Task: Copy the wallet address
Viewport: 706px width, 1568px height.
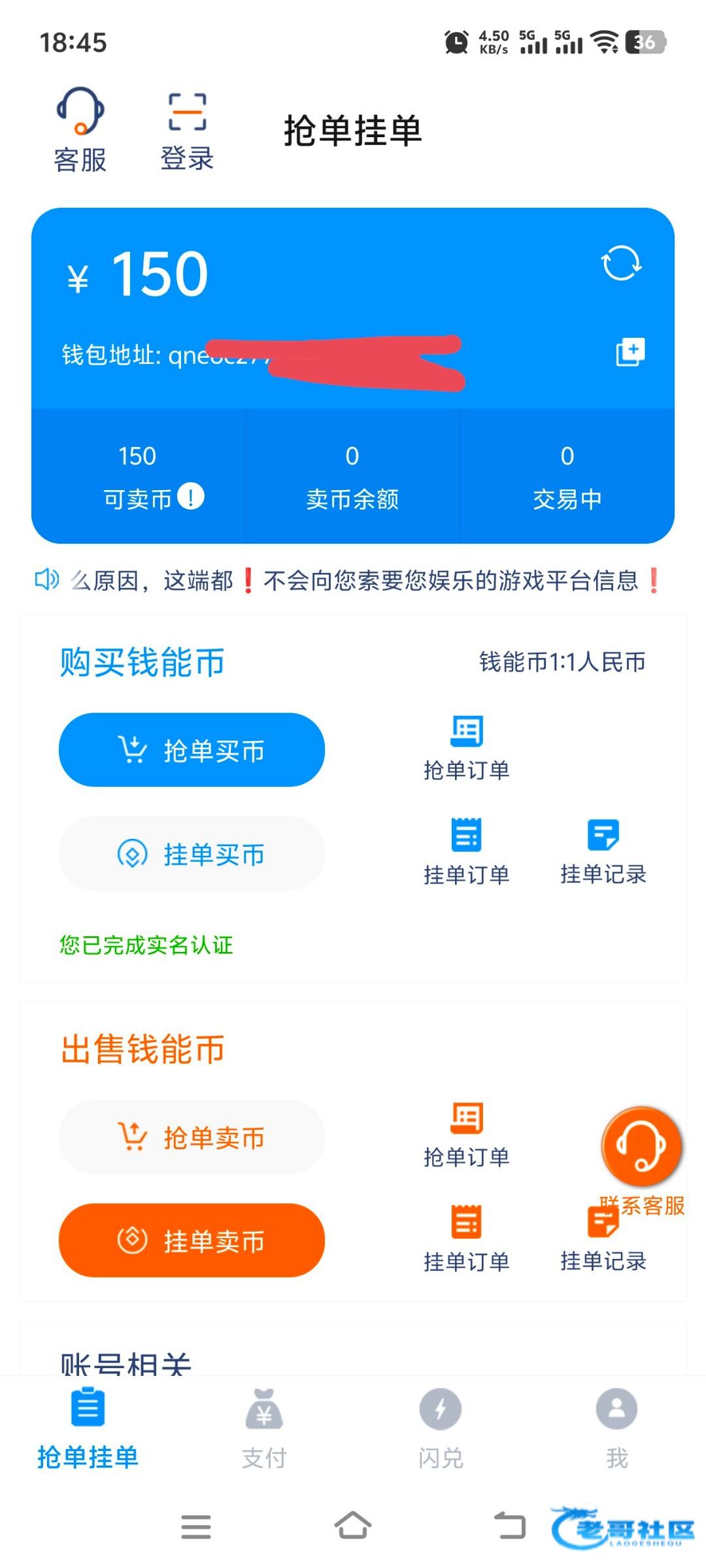Action: click(630, 351)
